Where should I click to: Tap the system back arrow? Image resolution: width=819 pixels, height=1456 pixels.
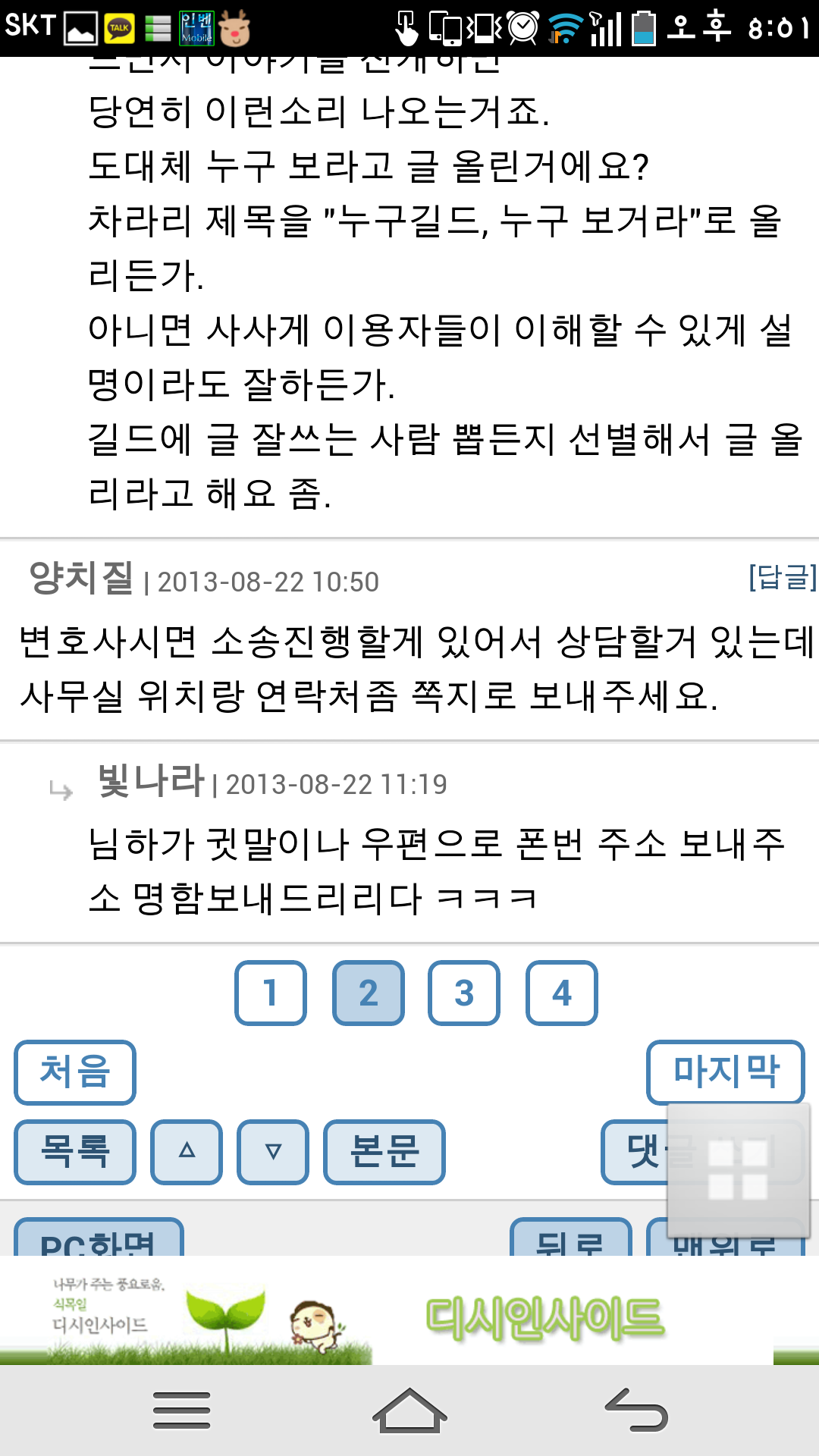tap(637, 1411)
